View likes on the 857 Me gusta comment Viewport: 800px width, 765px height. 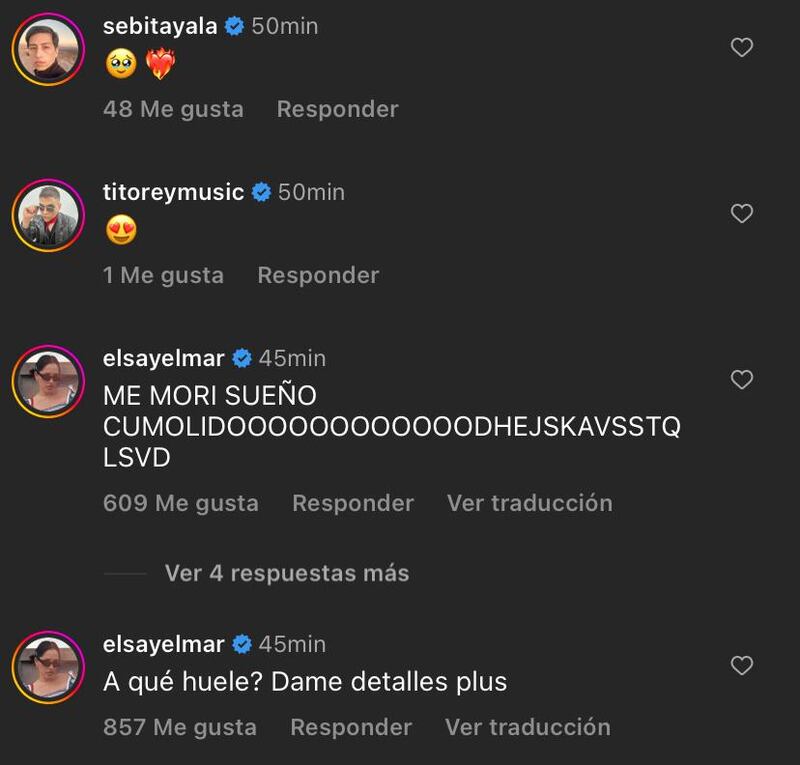click(179, 727)
